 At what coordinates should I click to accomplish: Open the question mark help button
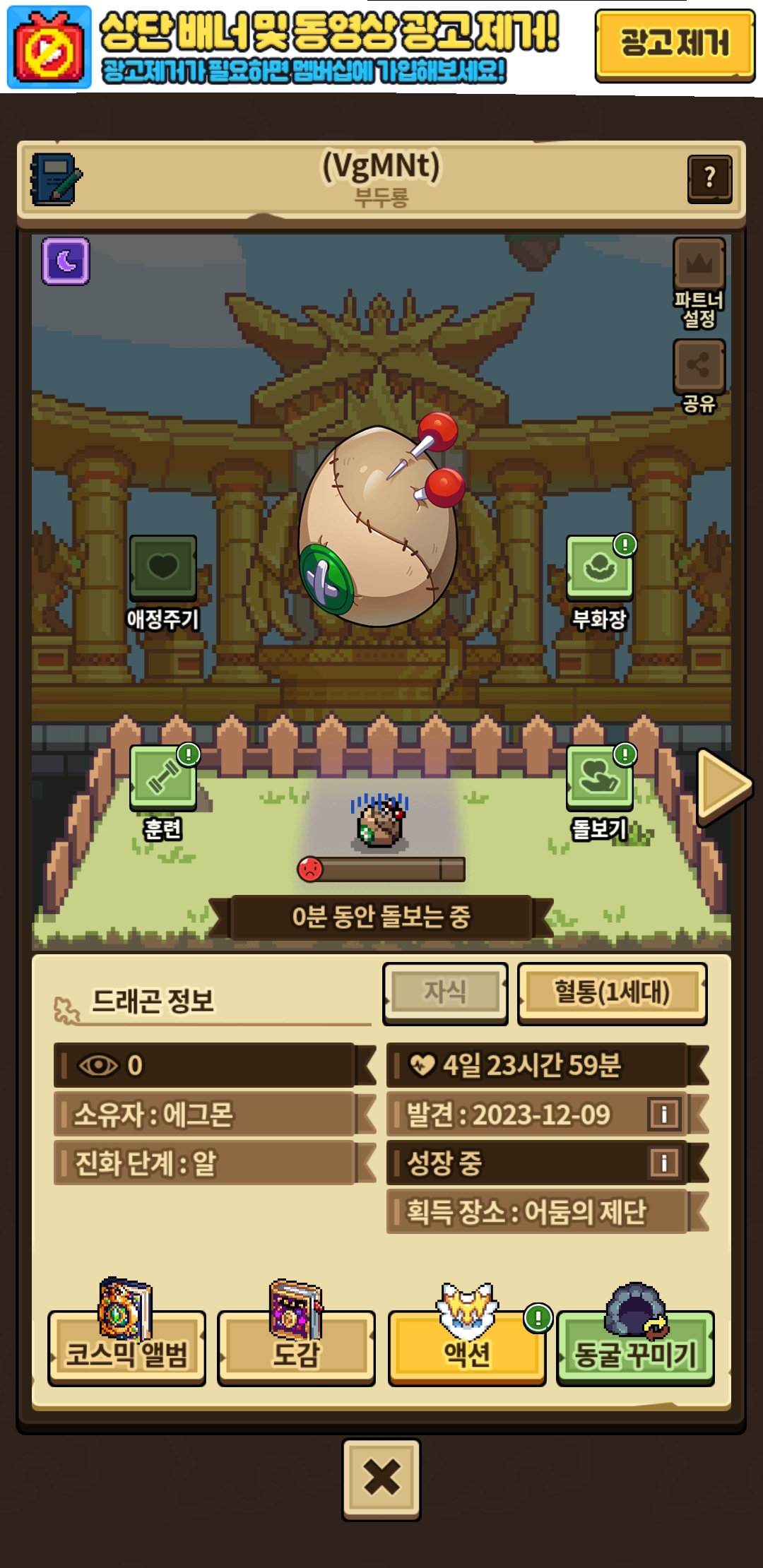(709, 179)
